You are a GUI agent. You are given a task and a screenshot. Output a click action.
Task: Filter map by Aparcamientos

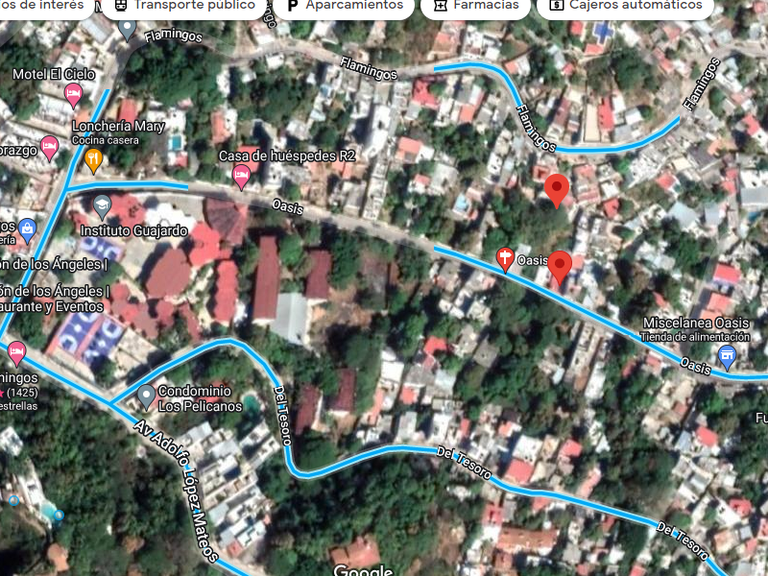tap(343, 5)
